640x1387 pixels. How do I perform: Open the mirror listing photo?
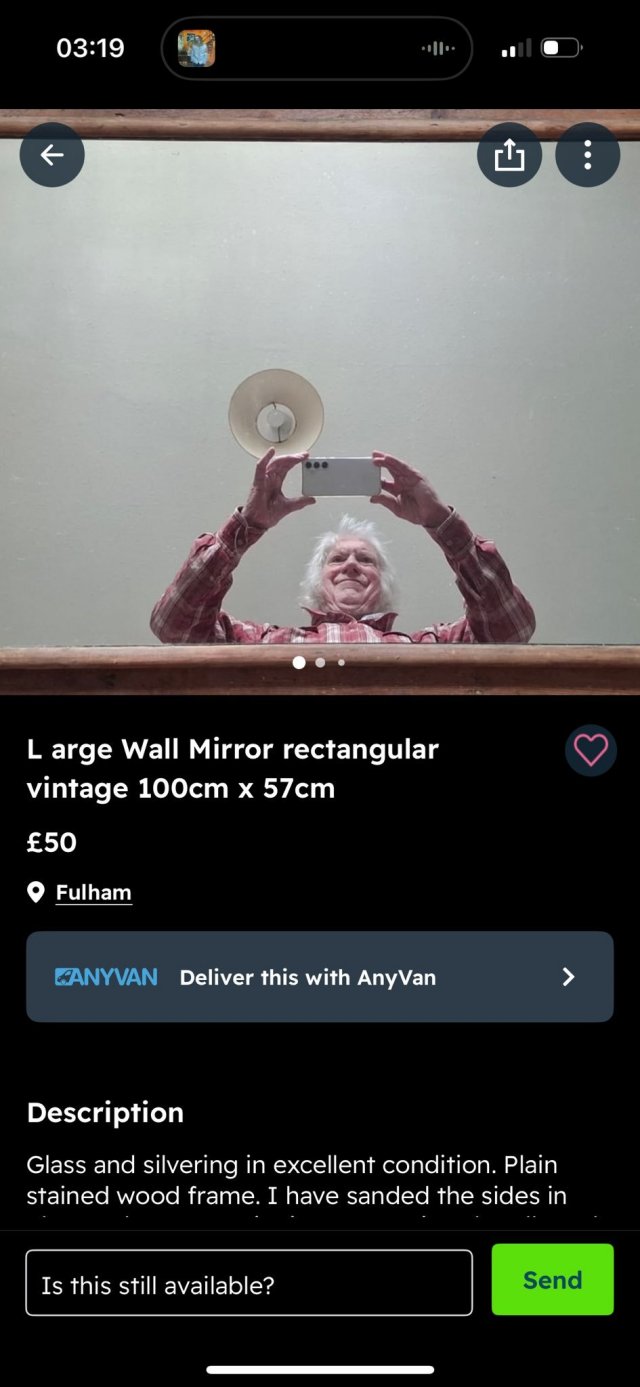click(320, 400)
